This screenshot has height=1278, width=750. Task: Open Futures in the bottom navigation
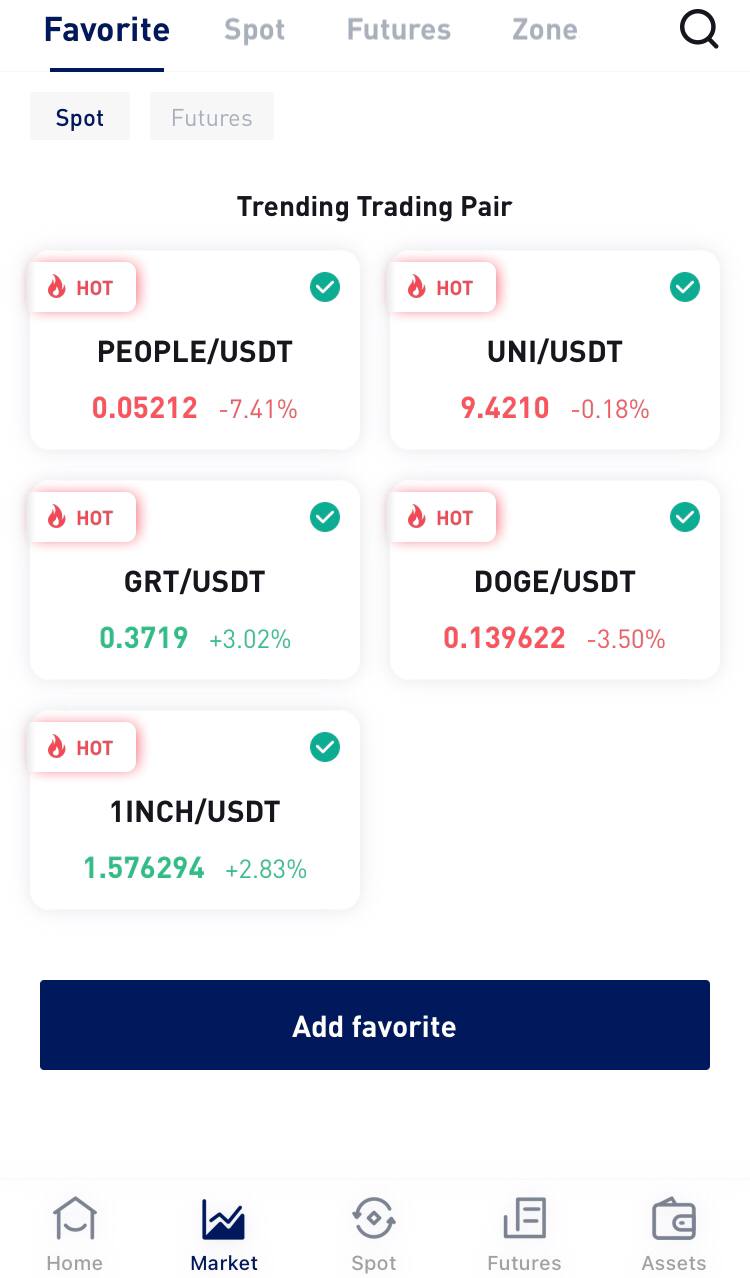pyautogui.click(x=524, y=1234)
